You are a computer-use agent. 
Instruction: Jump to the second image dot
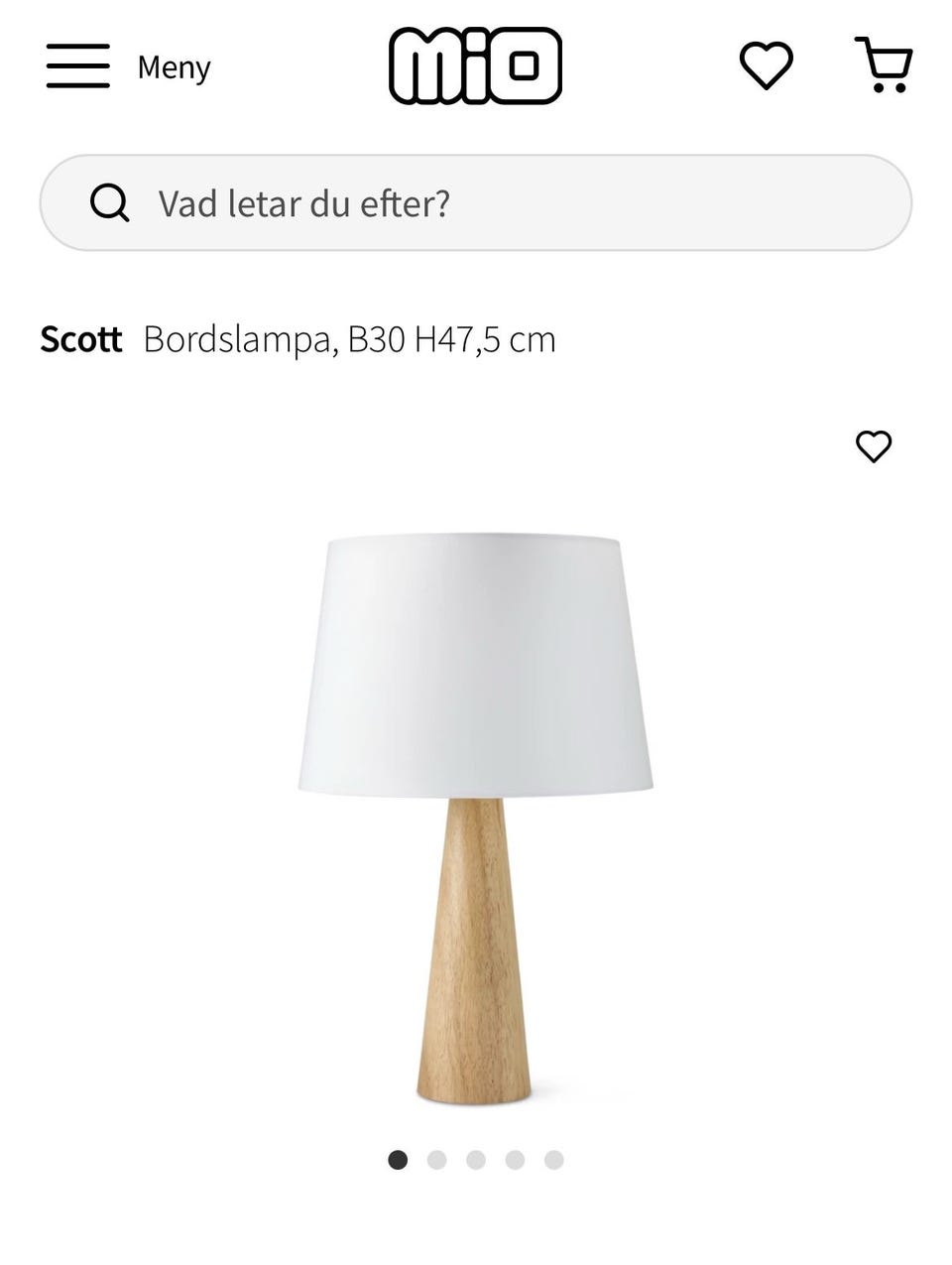436,1160
